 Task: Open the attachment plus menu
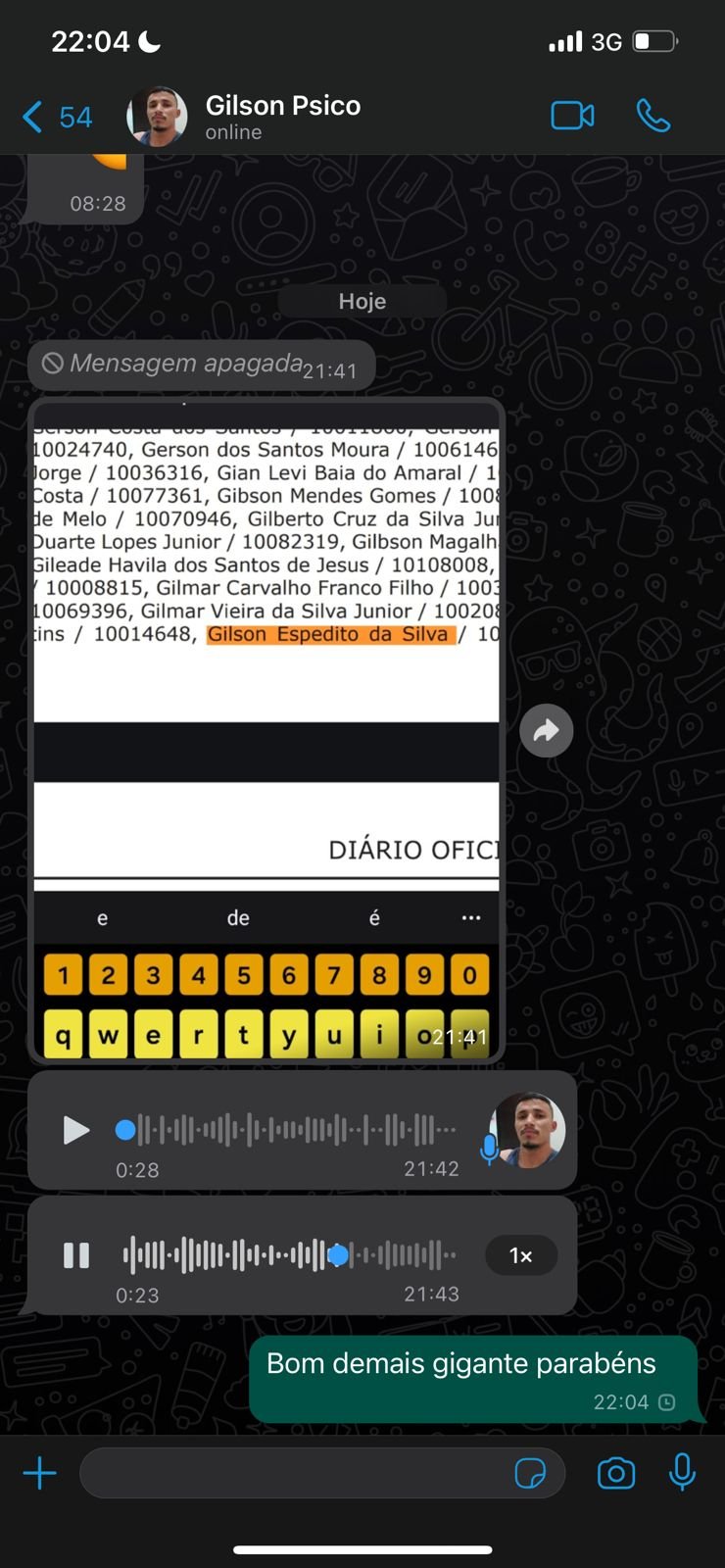[x=40, y=1473]
